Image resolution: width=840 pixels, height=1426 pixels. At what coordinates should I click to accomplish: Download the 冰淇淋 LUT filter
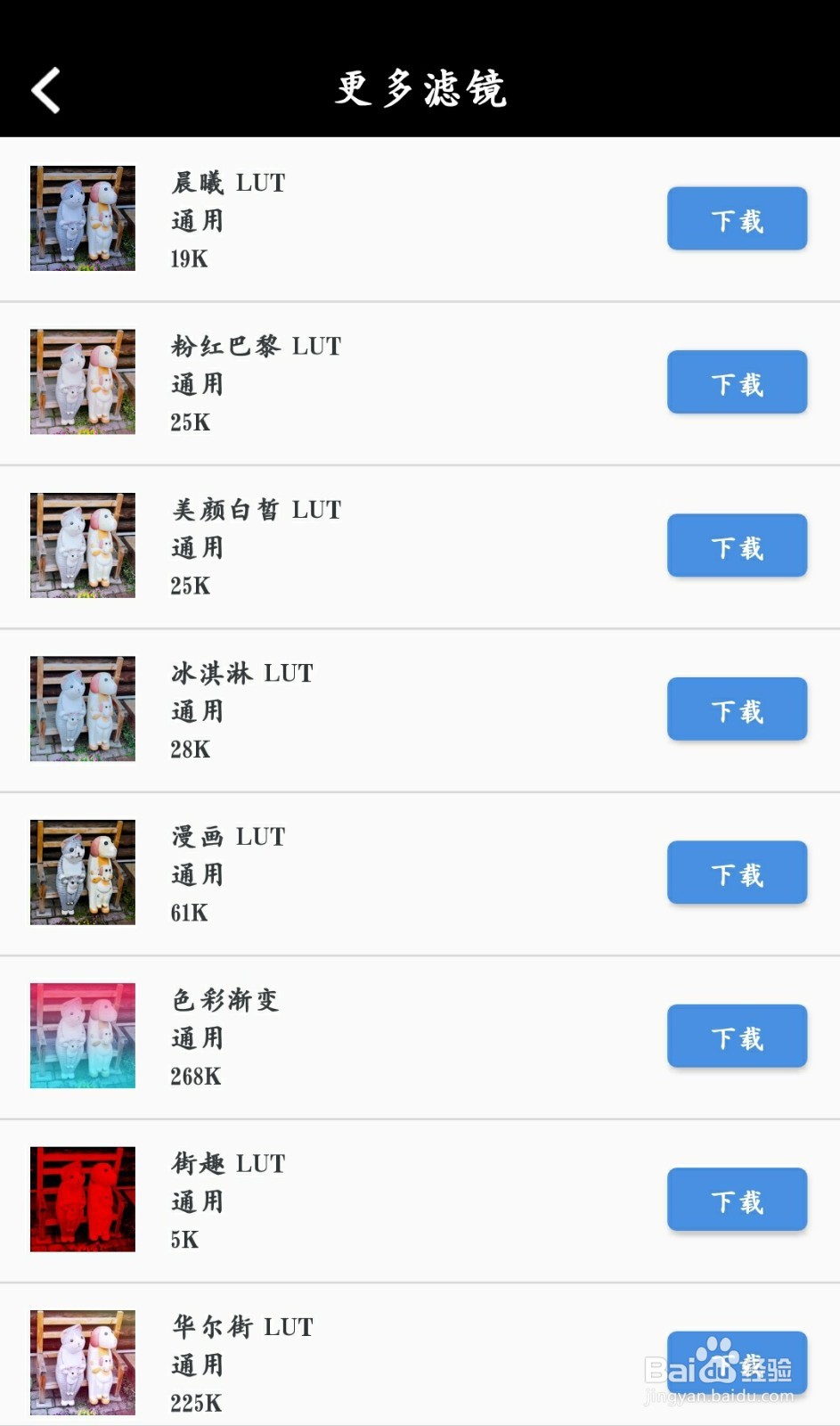(x=737, y=709)
